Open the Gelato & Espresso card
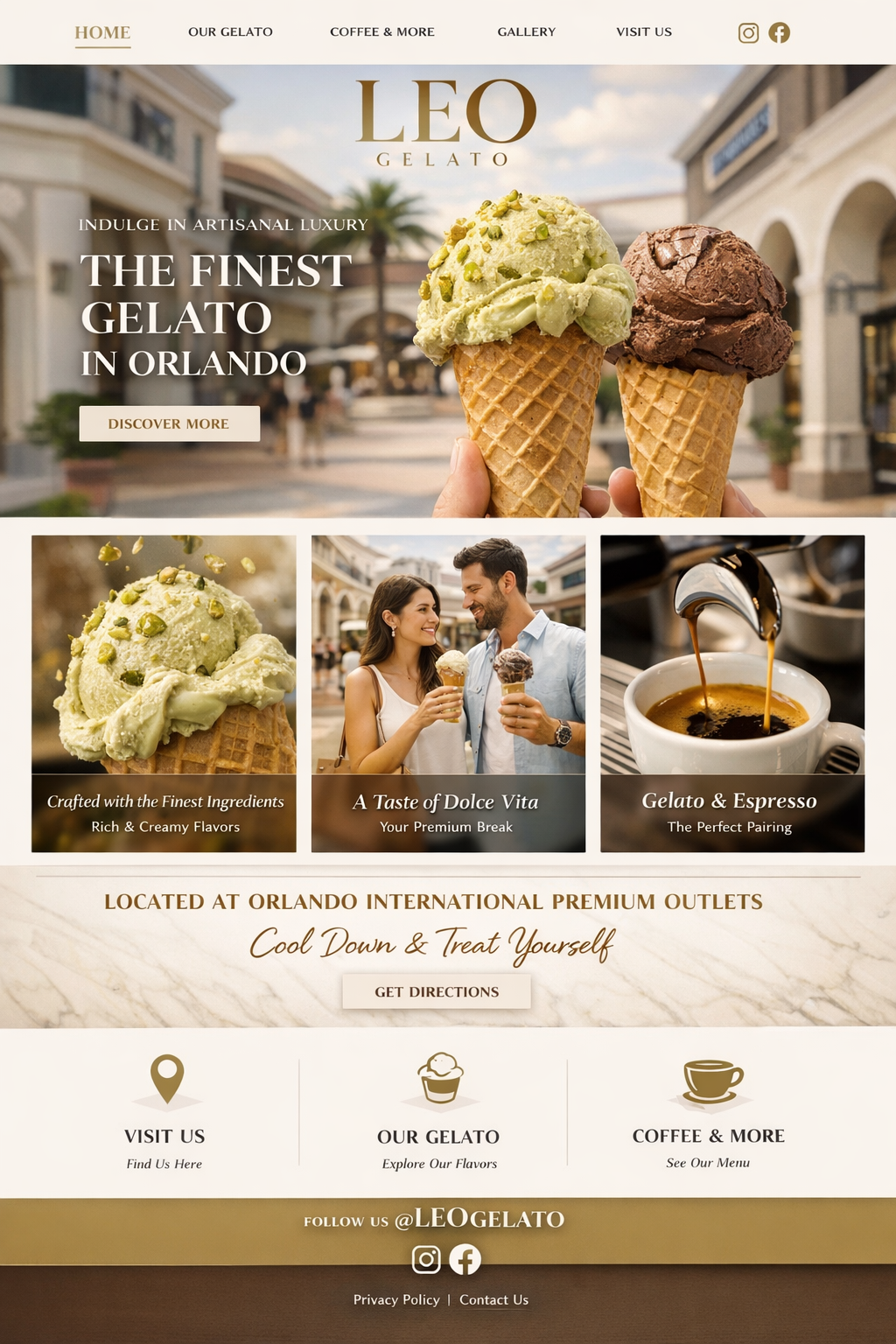896x1344 pixels. click(731, 693)
